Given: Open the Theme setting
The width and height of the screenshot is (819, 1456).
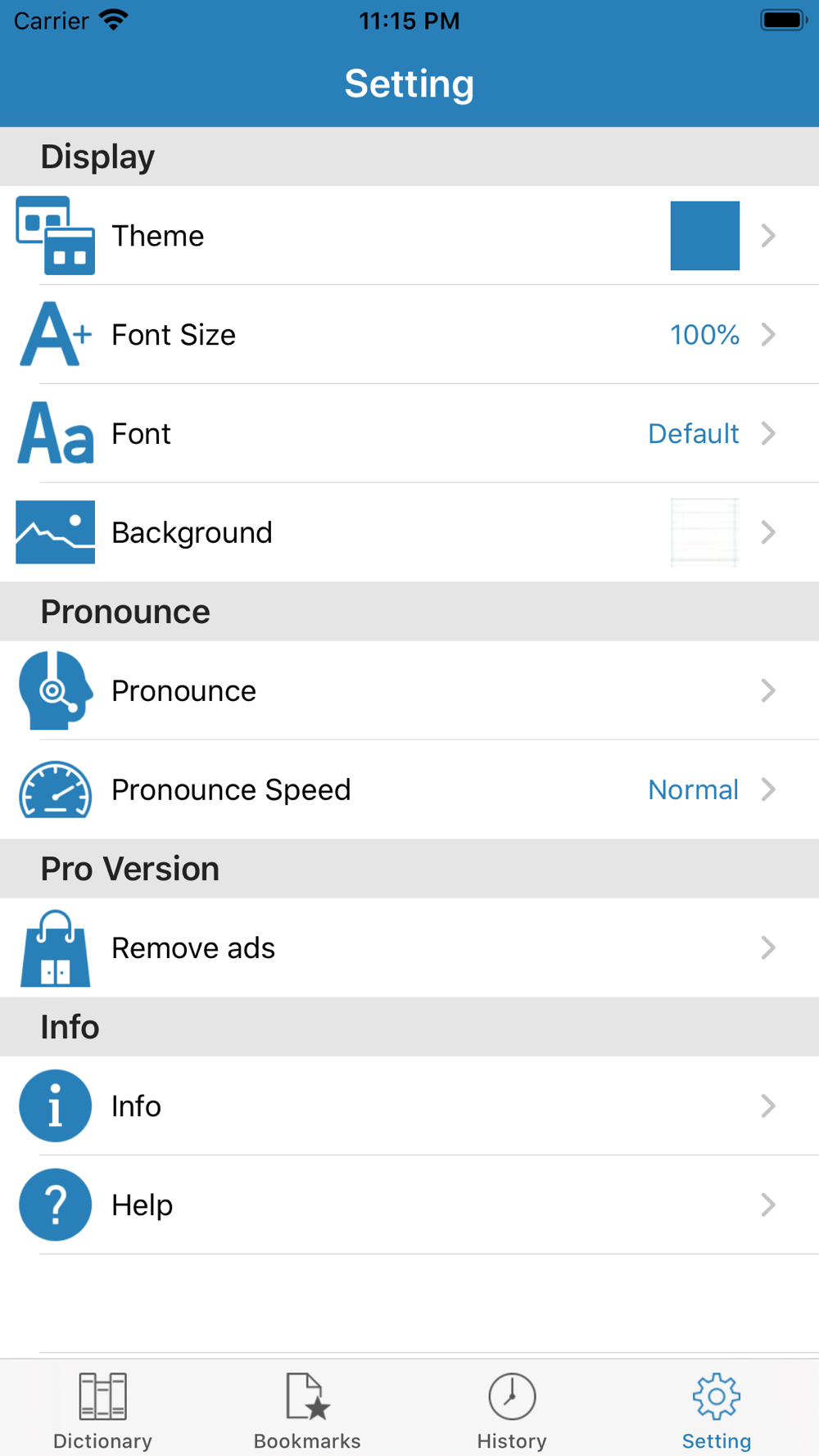Looking at the screenshot, I should pos(409,236).
